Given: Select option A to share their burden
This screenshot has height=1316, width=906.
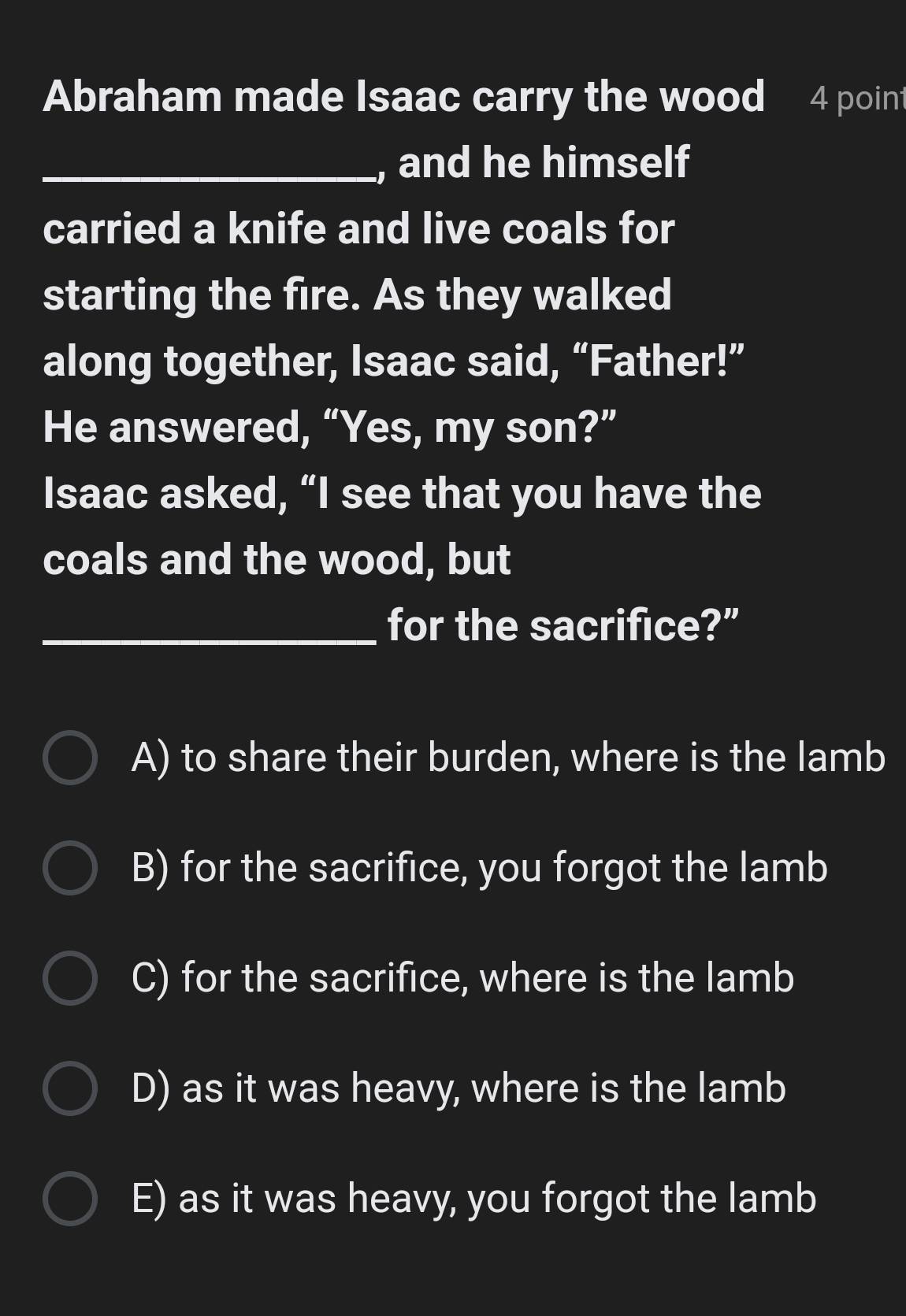Looking at the screenshot, I should (x=70, y=758).
